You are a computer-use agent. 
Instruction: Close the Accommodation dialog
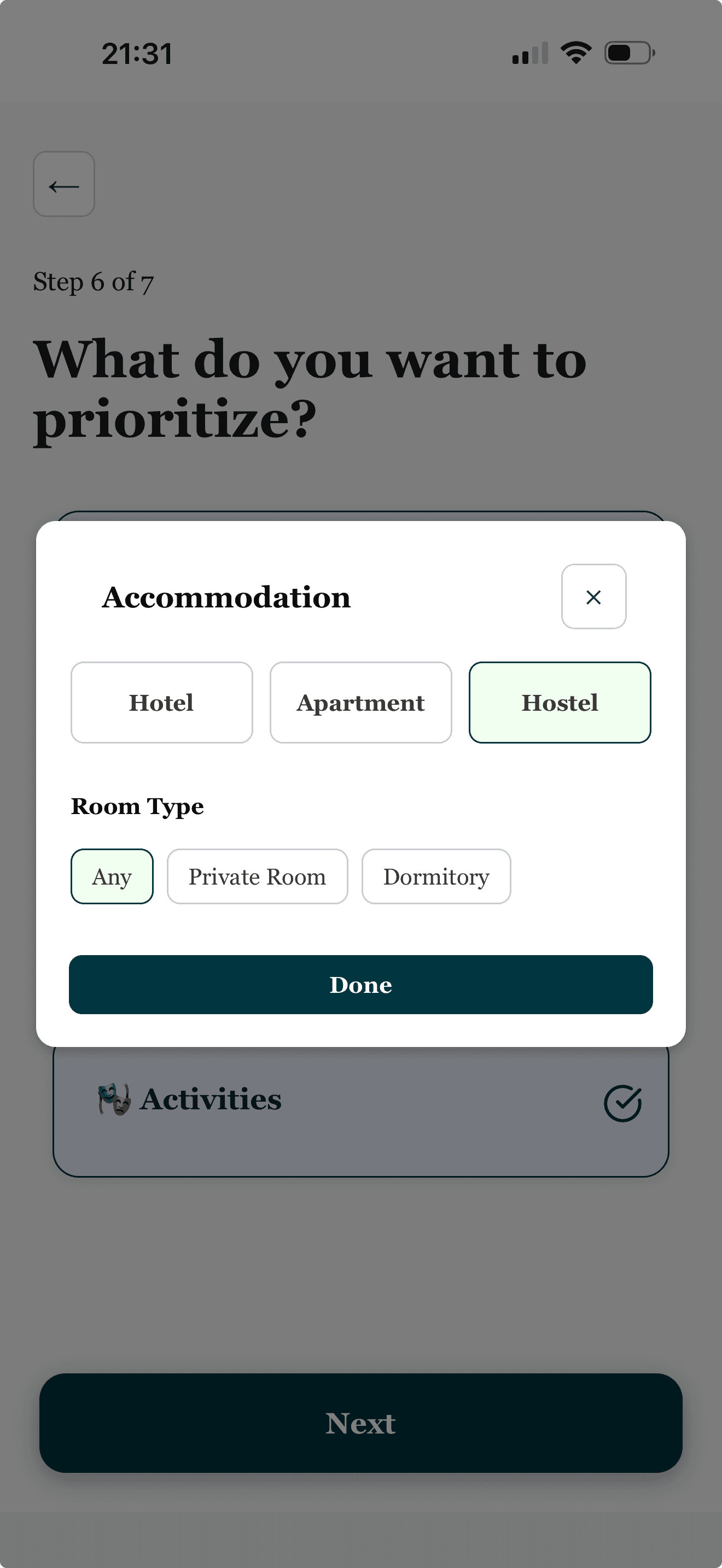tap(593, 596)
